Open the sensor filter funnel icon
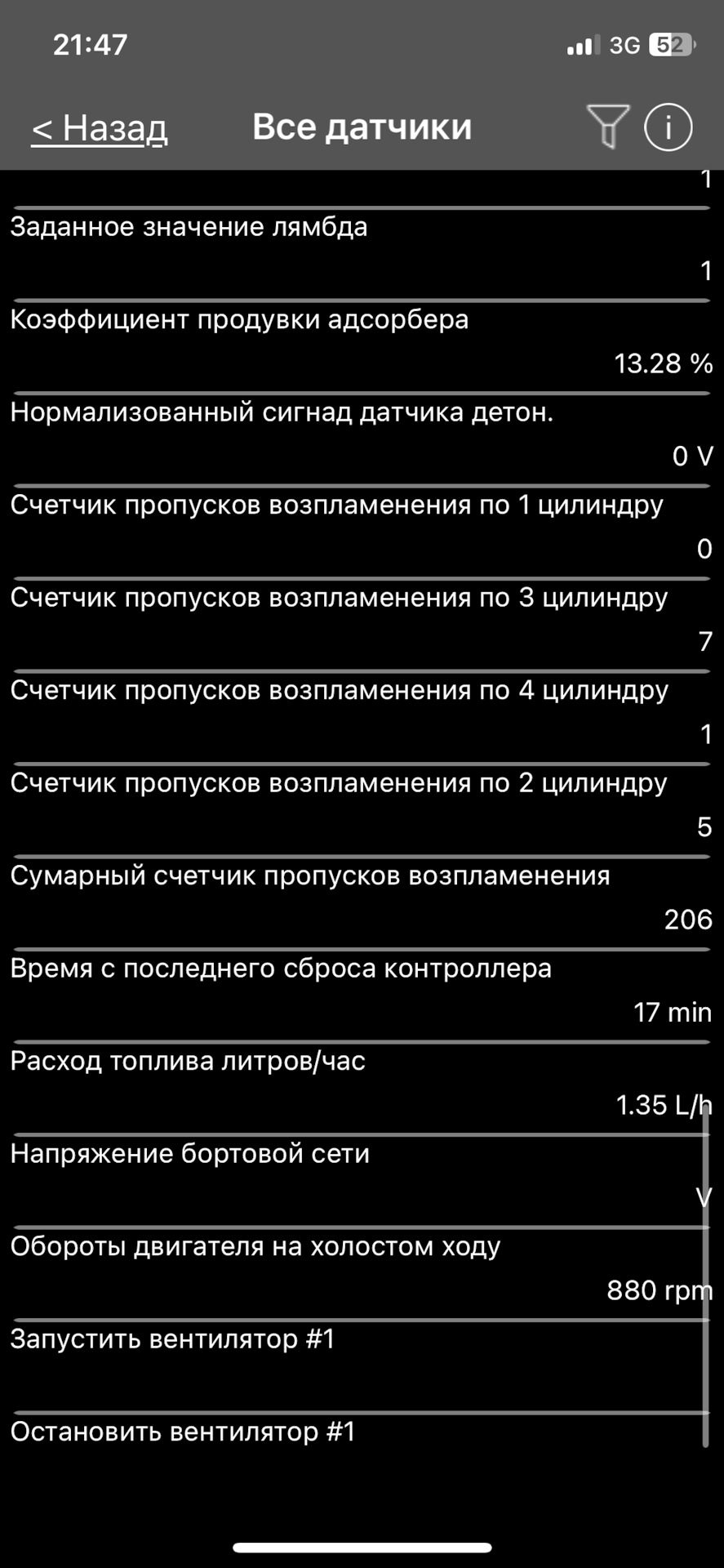 607,127
